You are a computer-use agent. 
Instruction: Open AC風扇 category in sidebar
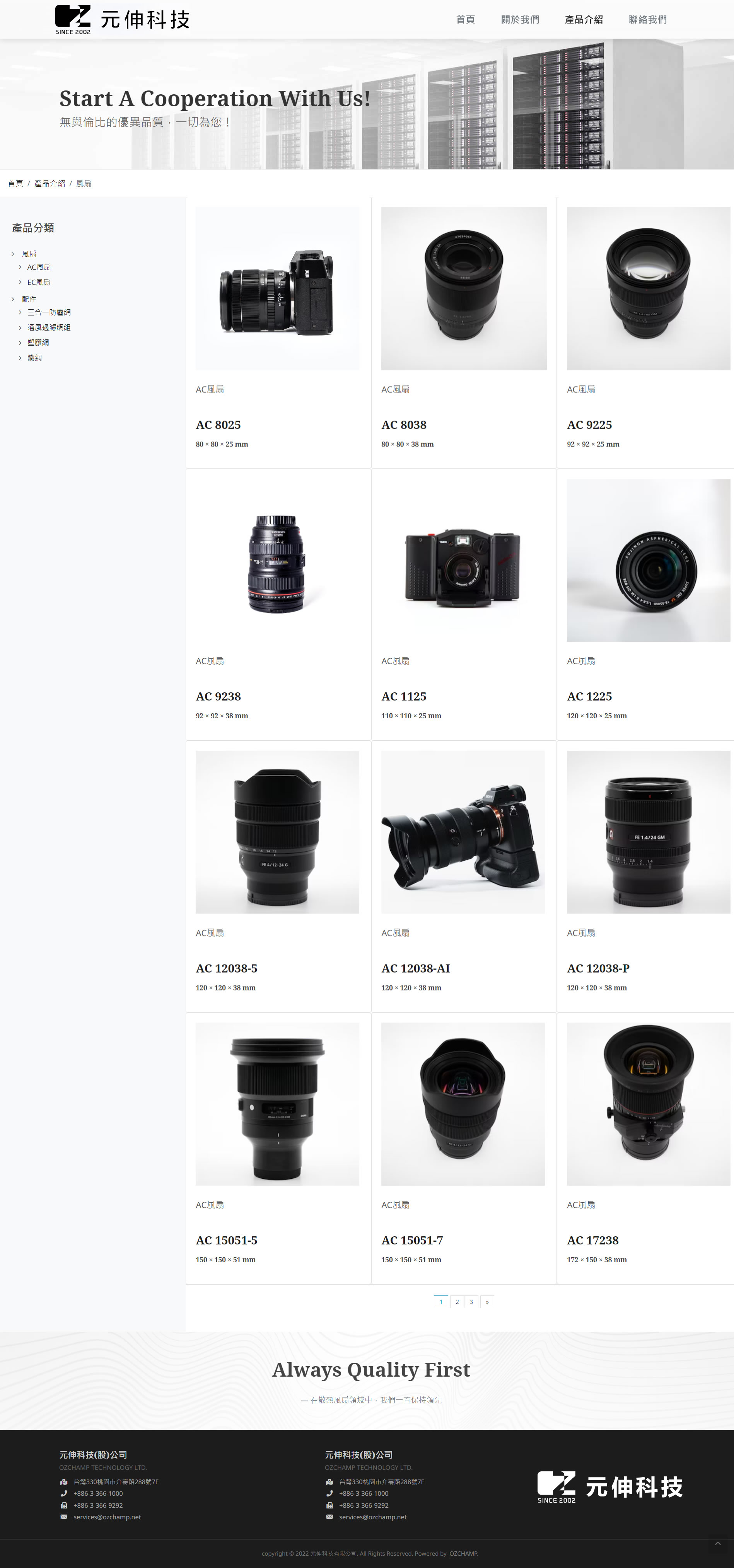pos(39,267)
